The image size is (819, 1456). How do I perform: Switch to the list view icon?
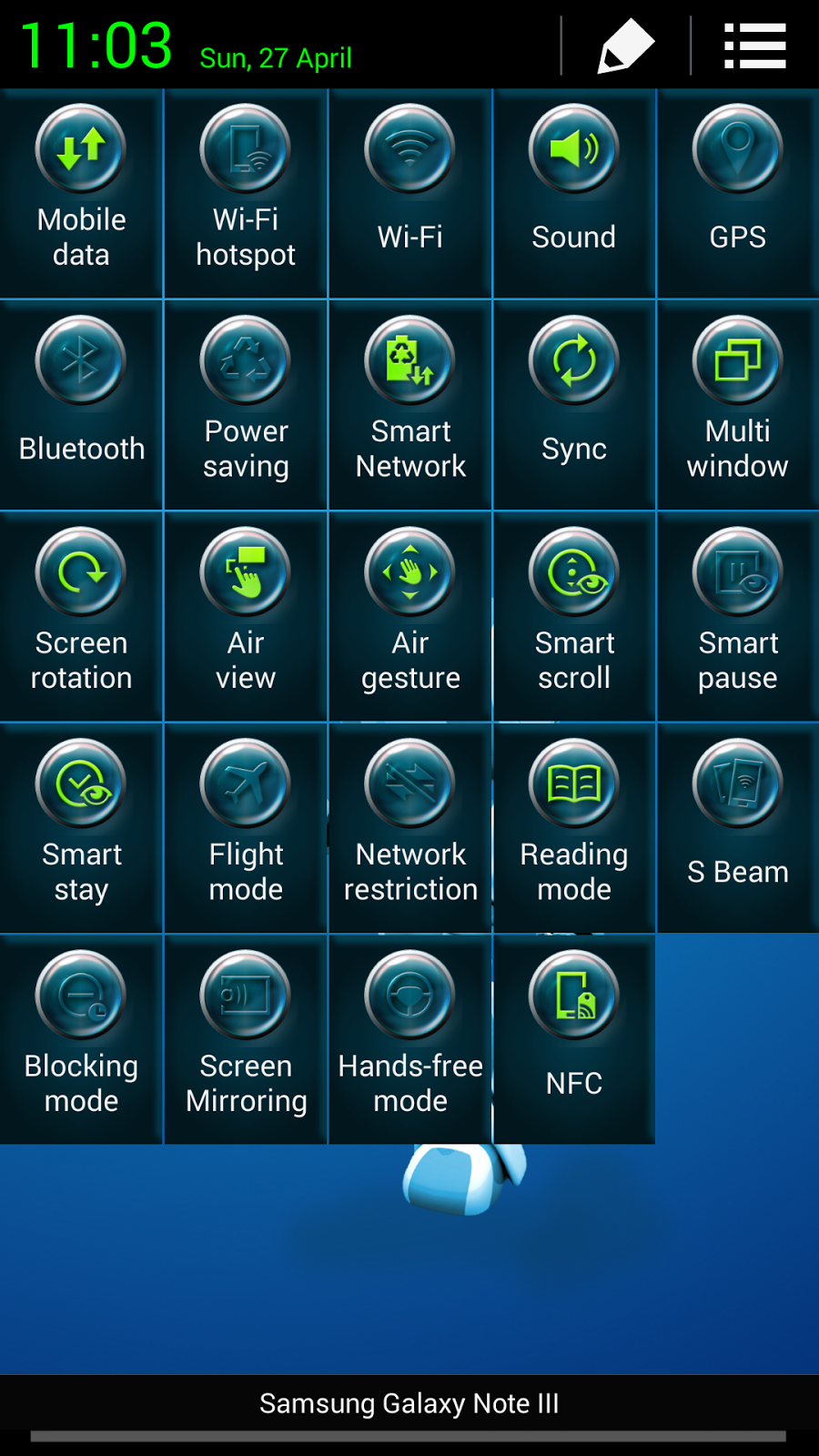(754, 45)
